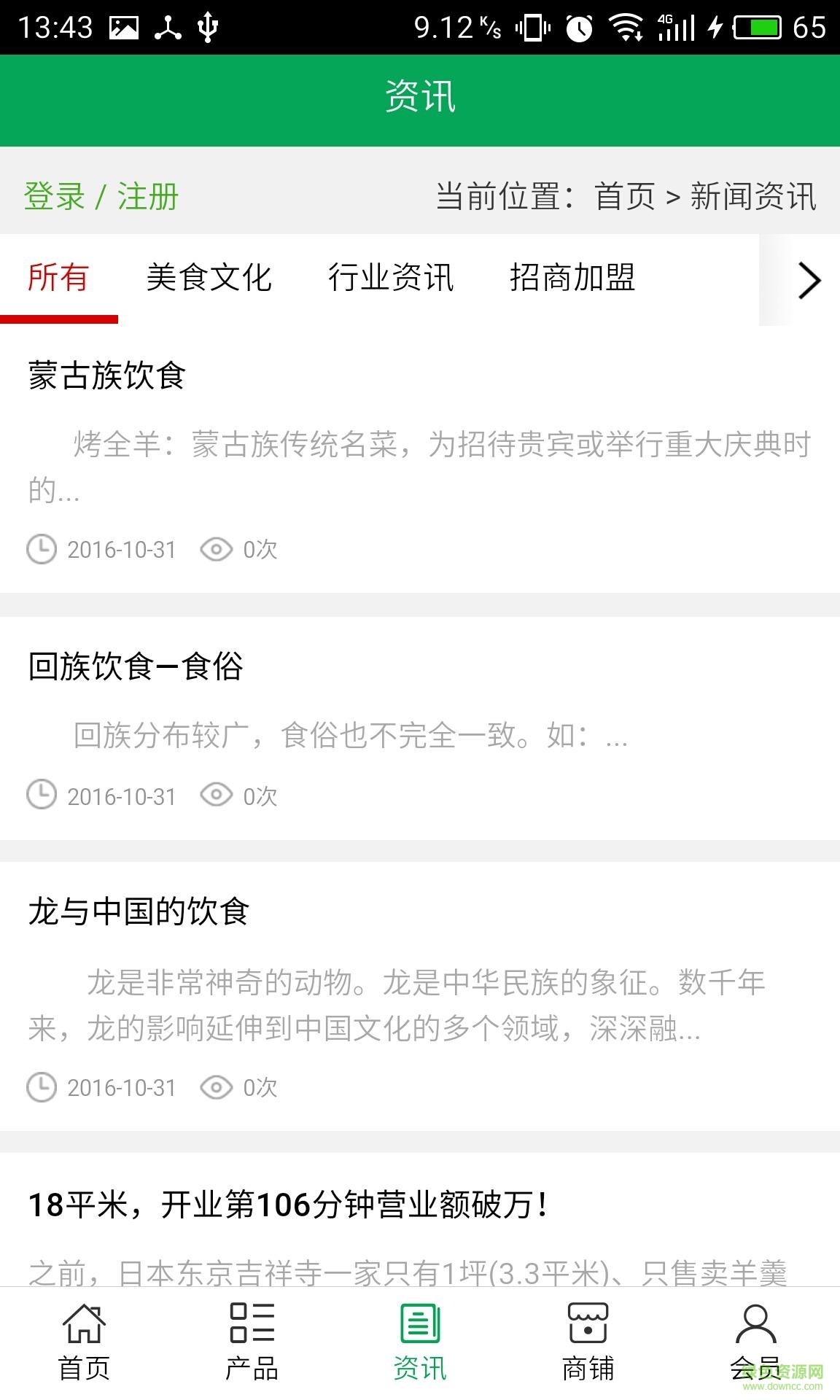The image size is (840, 1400).
Task: Open the 商铺 bottom tab
Action: (x=588, y=1343)
